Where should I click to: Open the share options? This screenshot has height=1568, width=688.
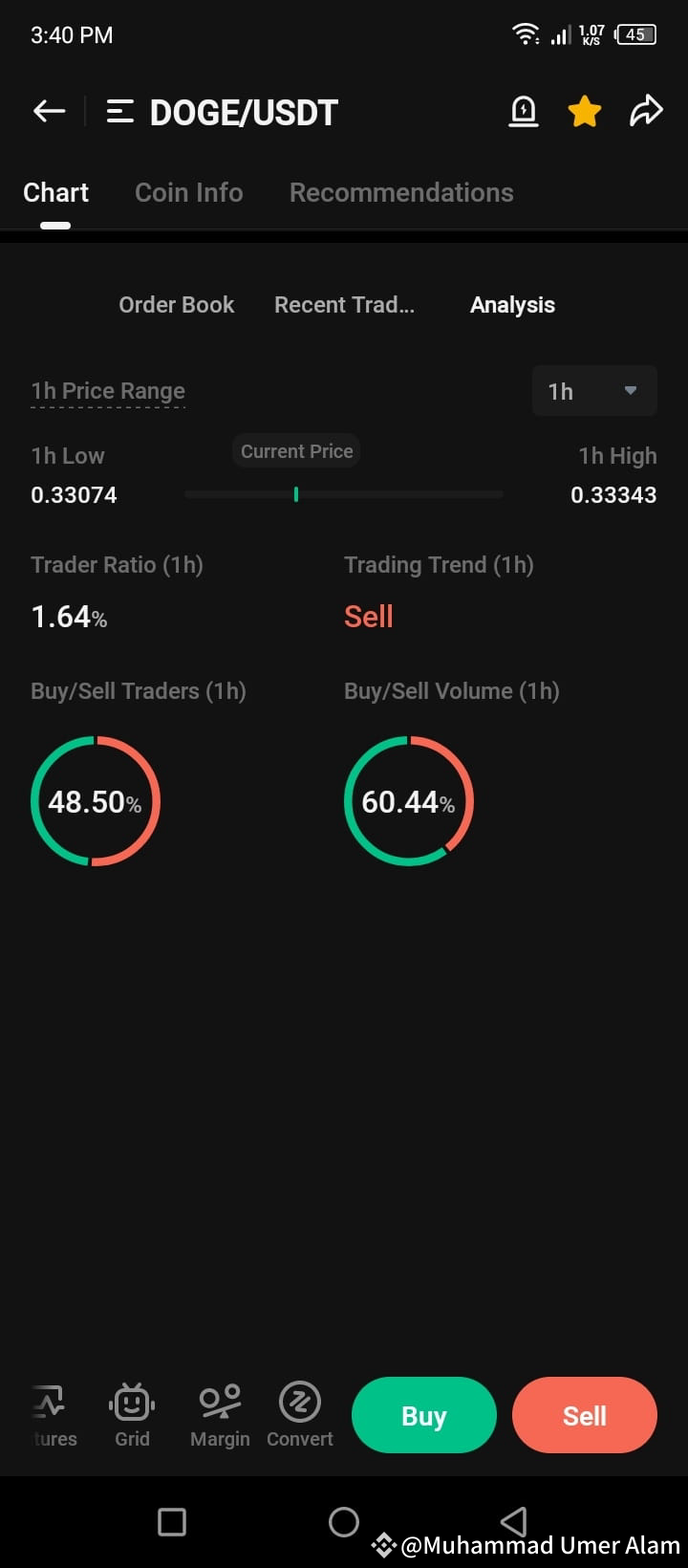[647, 110]
